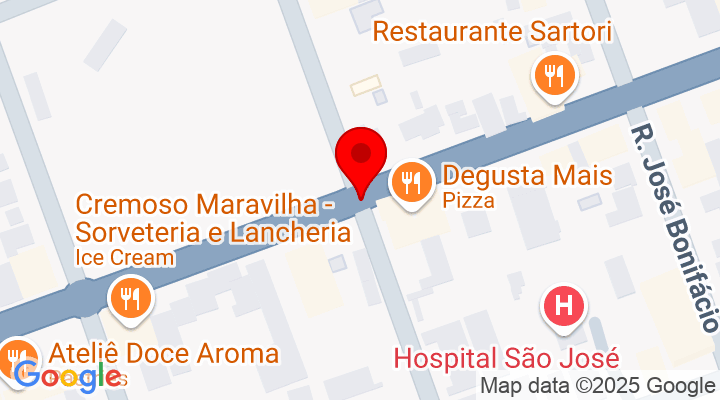Open Cremoso Maravilha ice cream marker

[x=129, y=296]
